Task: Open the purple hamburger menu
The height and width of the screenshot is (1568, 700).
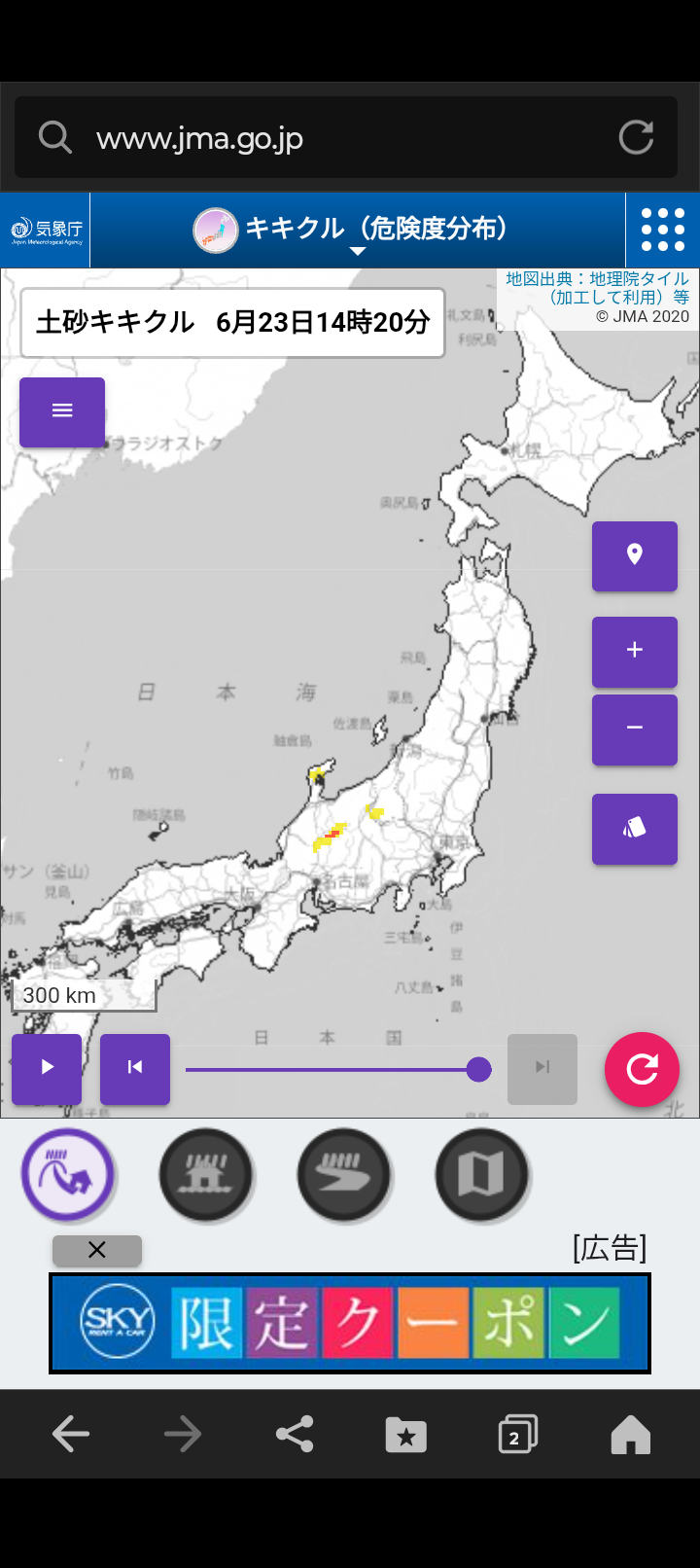Action: point(62,411)
